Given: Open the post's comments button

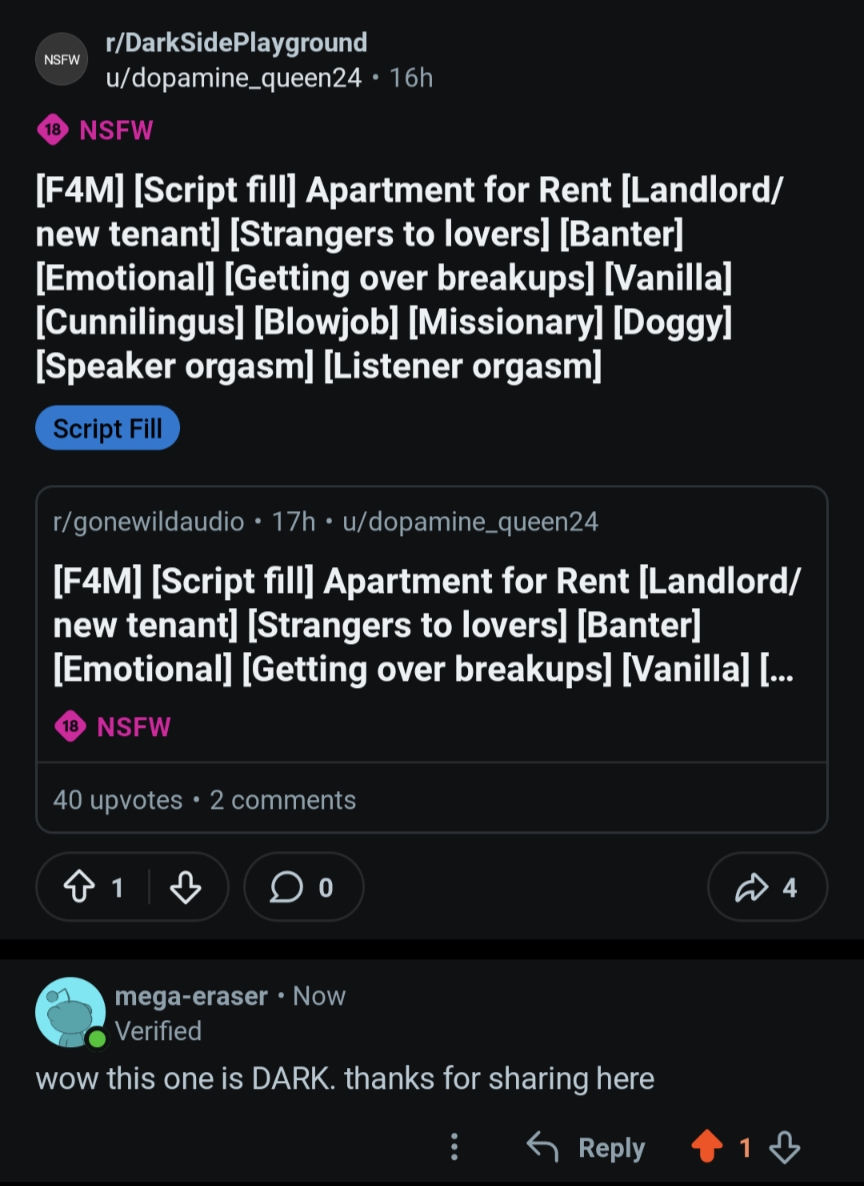Looking at the screenshot, I should tap(303, 887).
